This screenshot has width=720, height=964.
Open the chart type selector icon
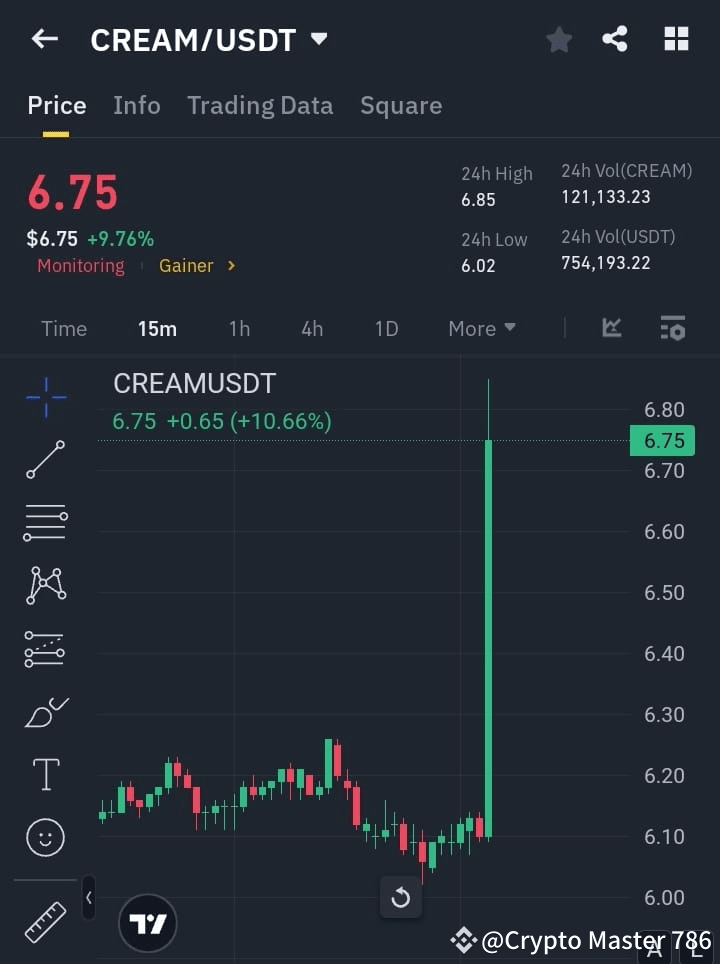[x=611, y=328]
